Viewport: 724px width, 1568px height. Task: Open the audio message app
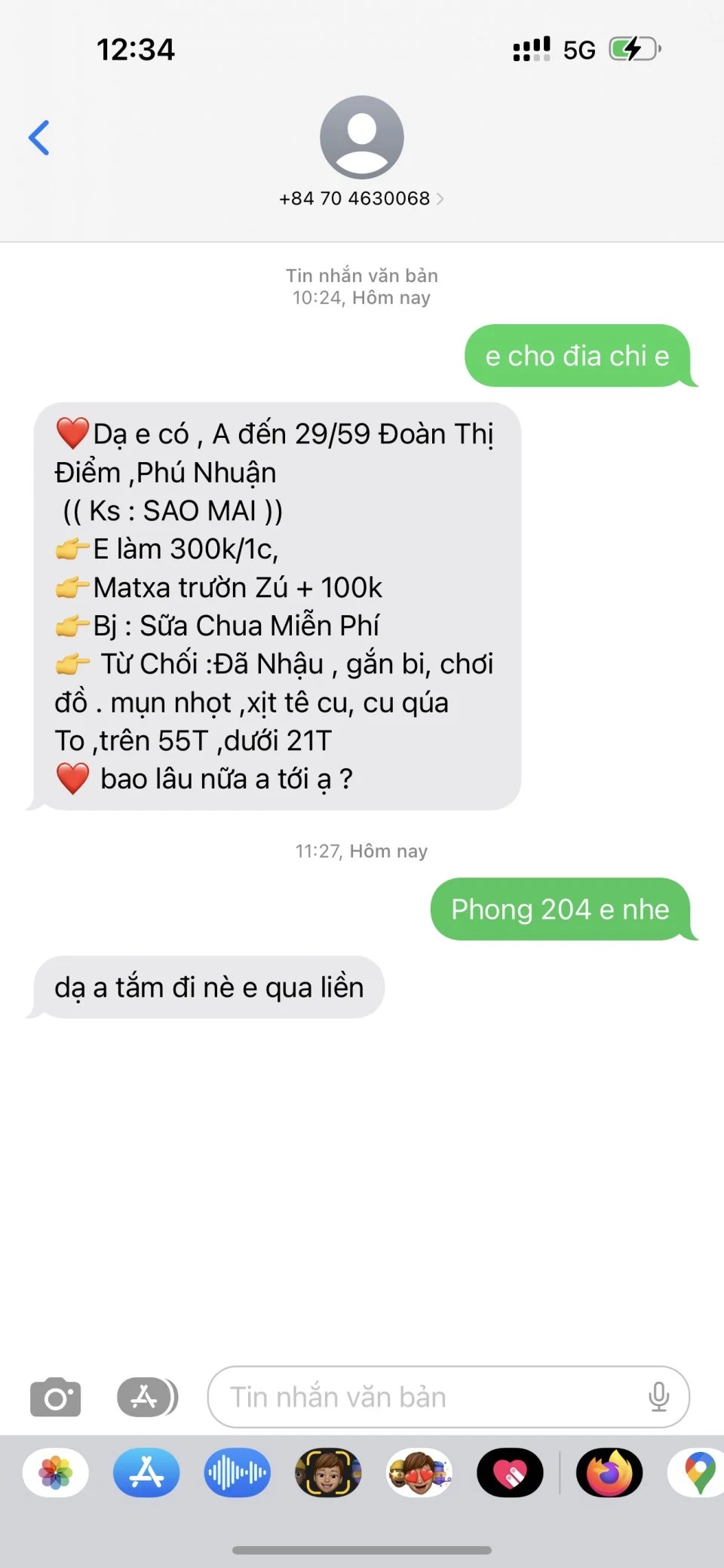[237, 1472]
